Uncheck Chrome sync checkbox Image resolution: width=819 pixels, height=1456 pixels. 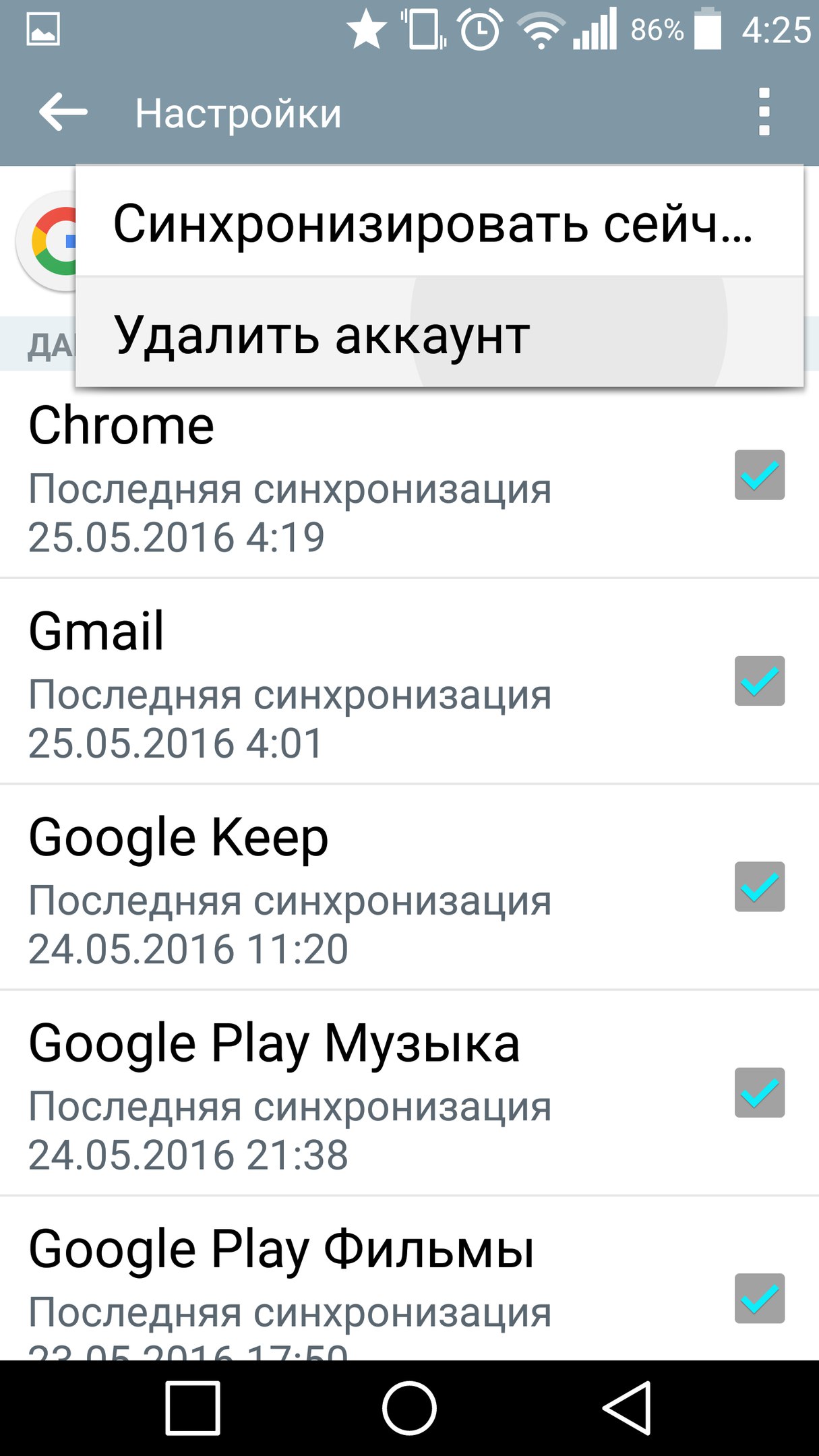pos(759,475)
